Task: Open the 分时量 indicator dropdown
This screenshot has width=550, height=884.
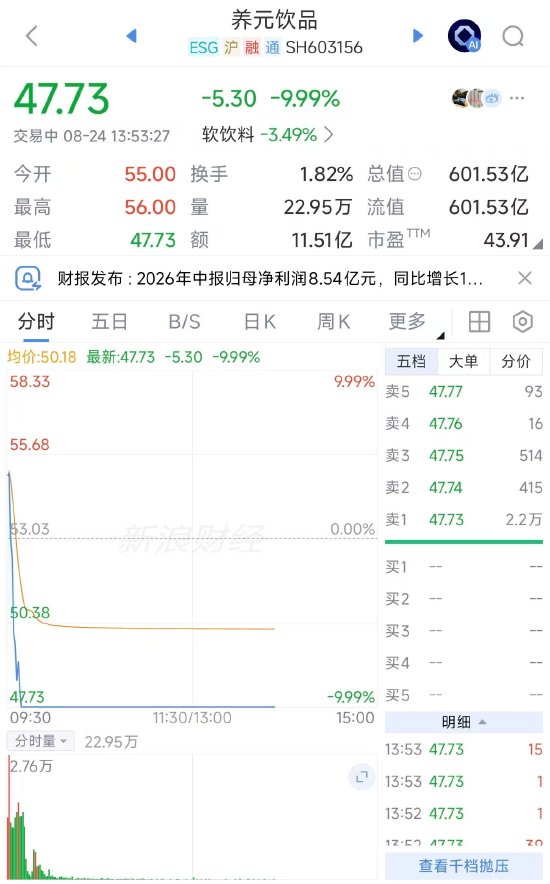Action: click(x=41, y=741)
